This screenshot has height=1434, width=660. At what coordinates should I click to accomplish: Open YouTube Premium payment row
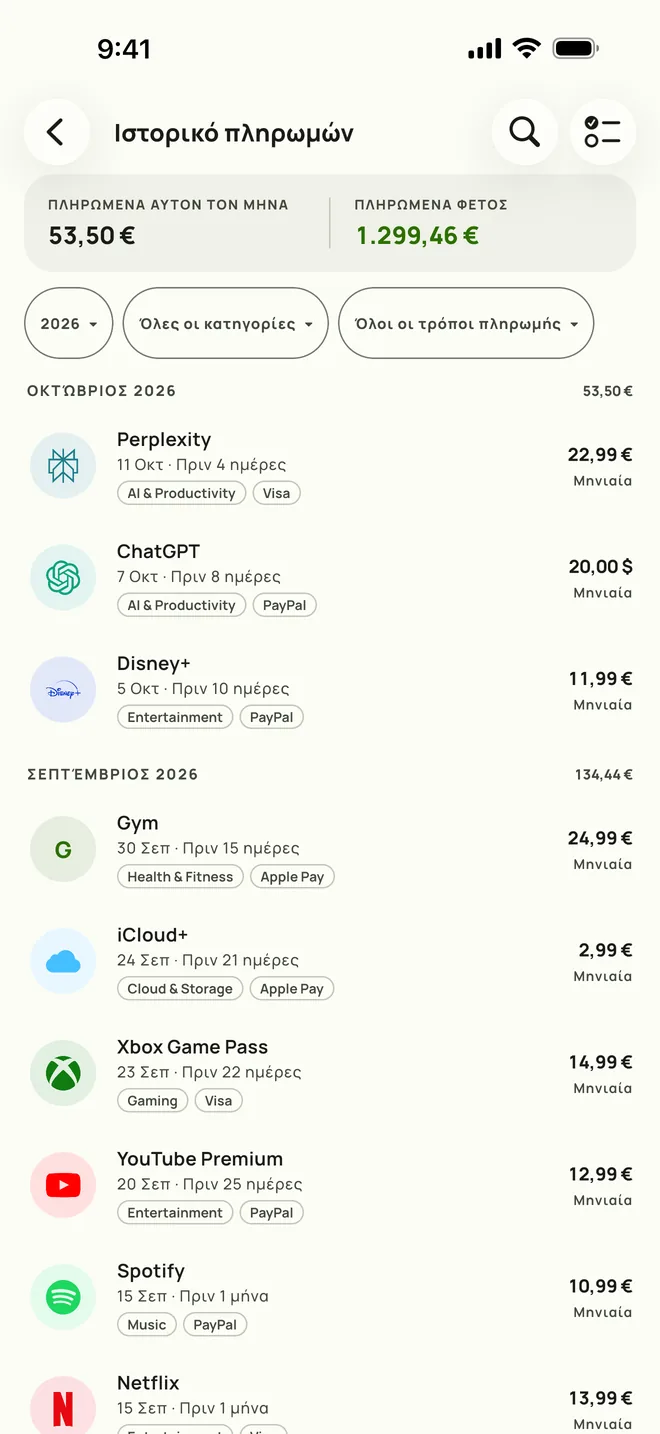pos(330,1186)
